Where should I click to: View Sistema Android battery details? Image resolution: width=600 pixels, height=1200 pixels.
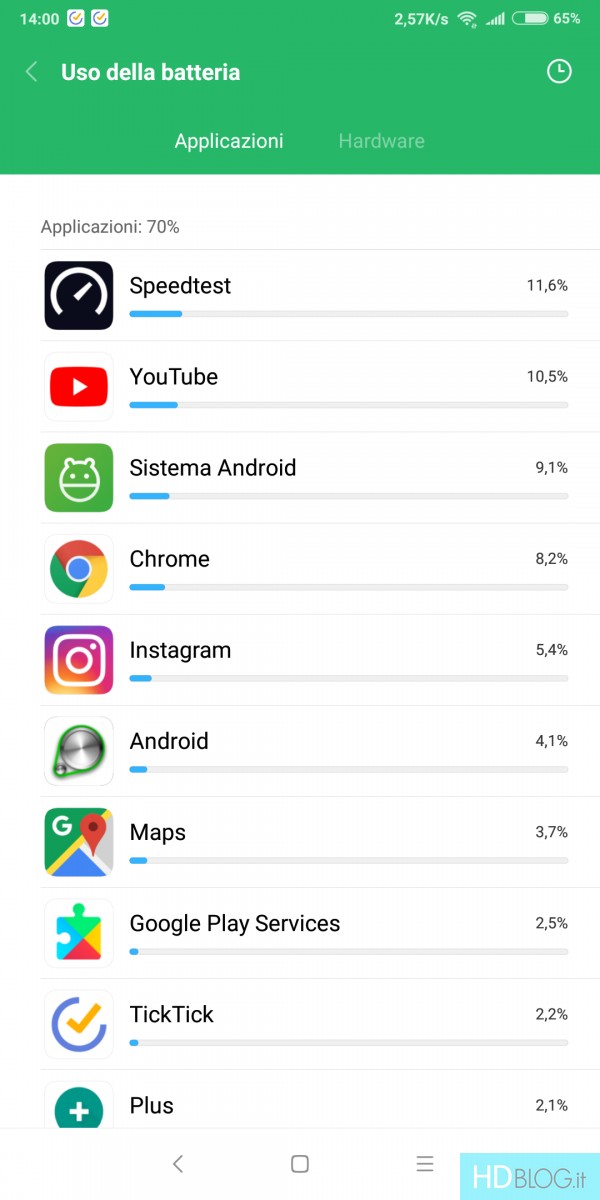pyautogui.click(x=300, y=477)
